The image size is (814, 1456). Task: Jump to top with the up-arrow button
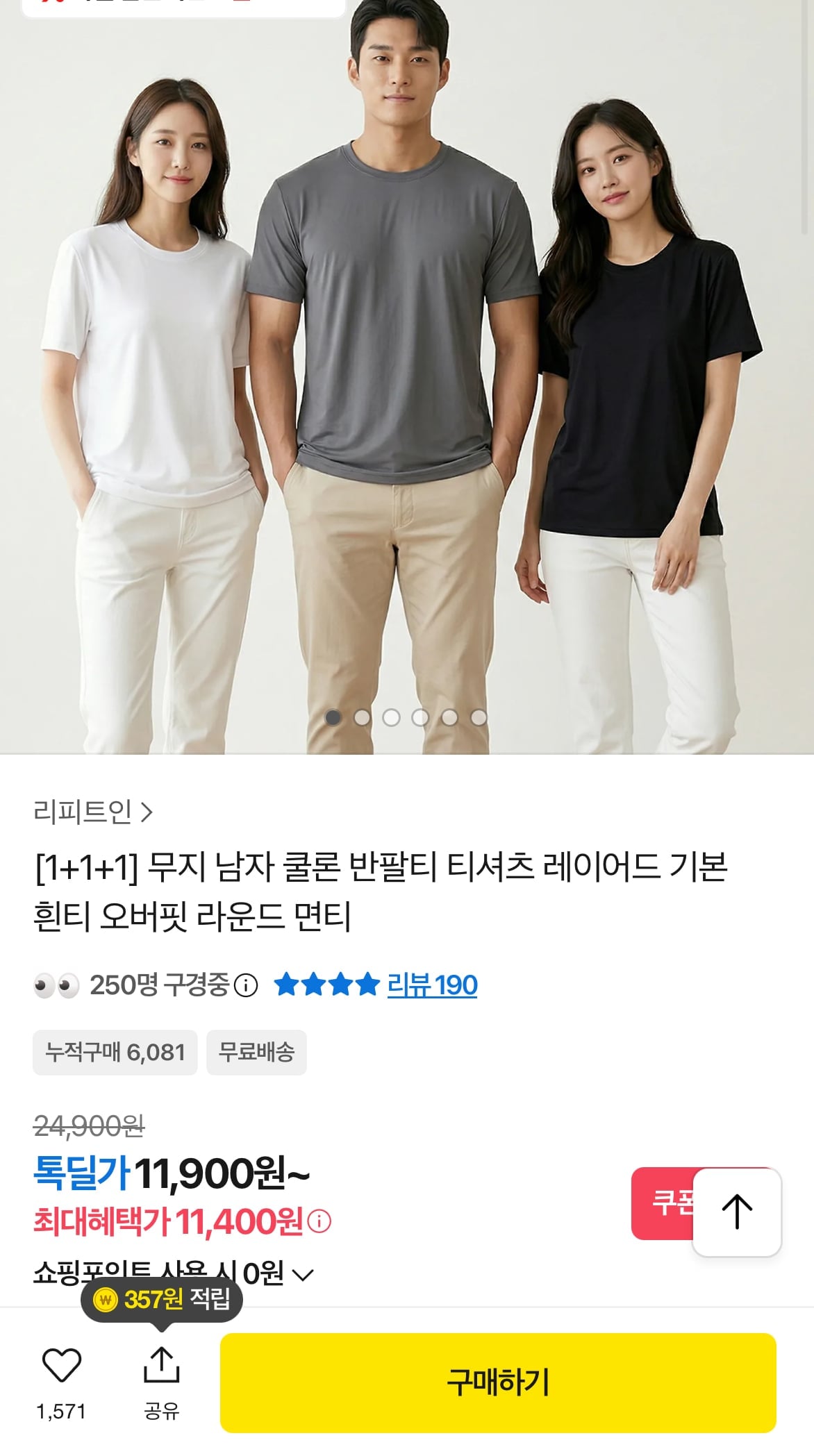point(737,1212)
